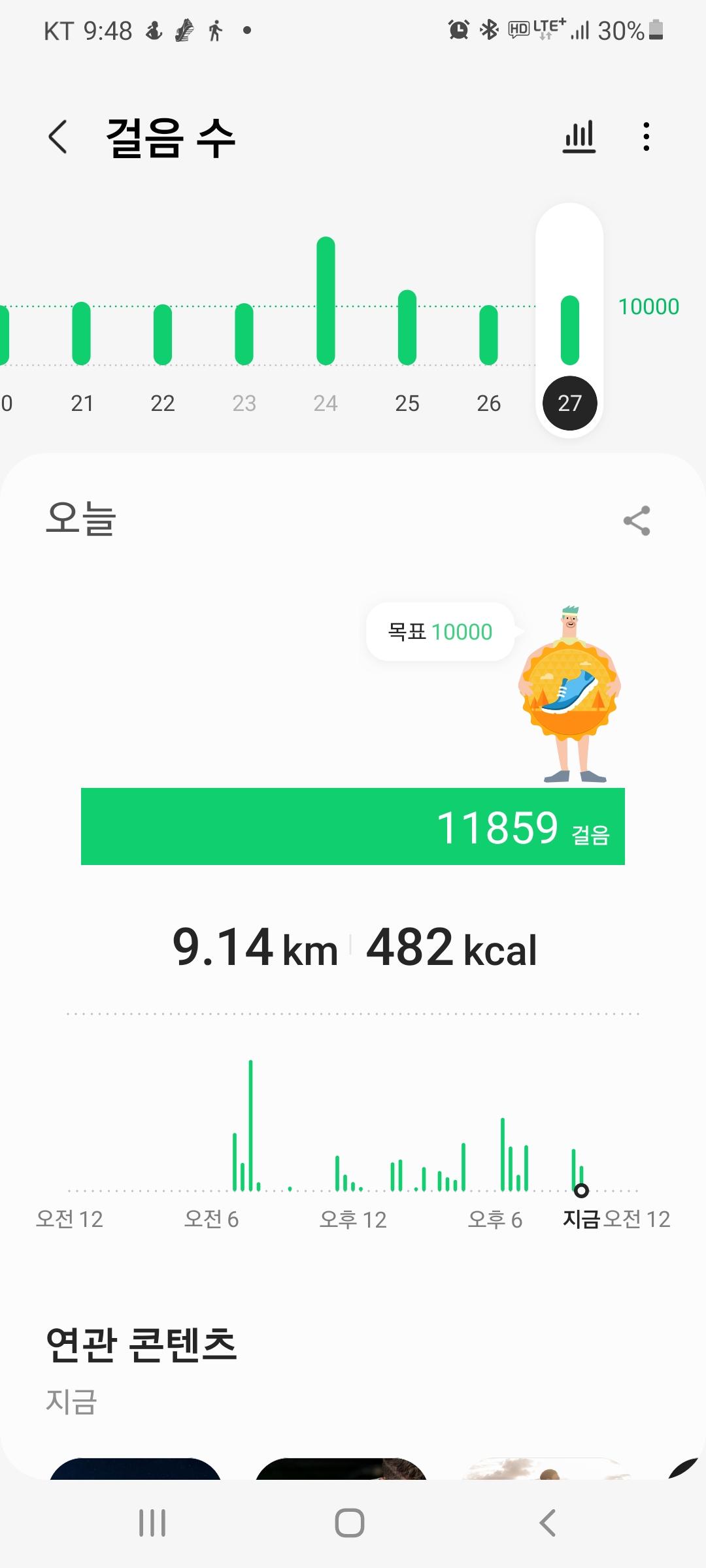Share today's step count

point(637,521)
